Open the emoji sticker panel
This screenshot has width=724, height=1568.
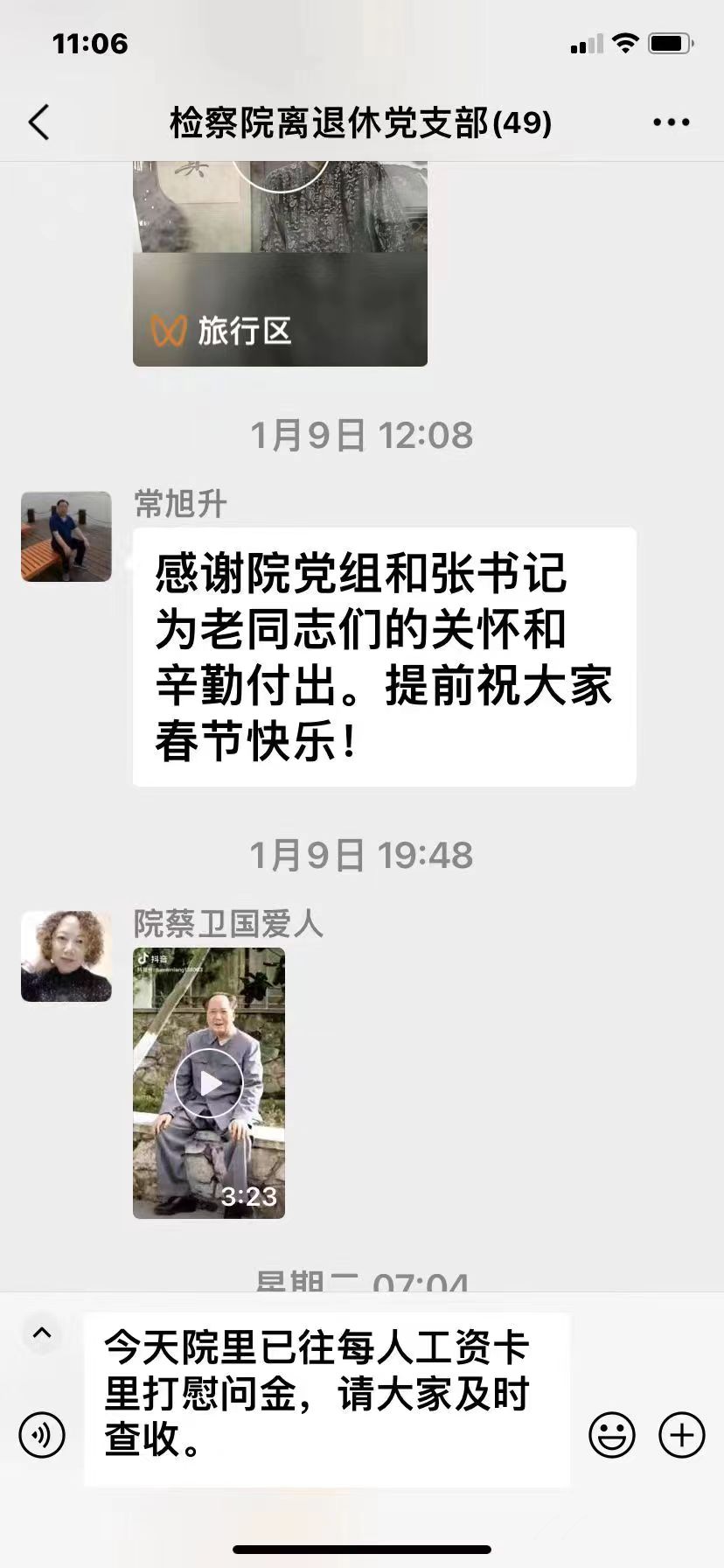pyautogui.click(x=611, y=1435)
